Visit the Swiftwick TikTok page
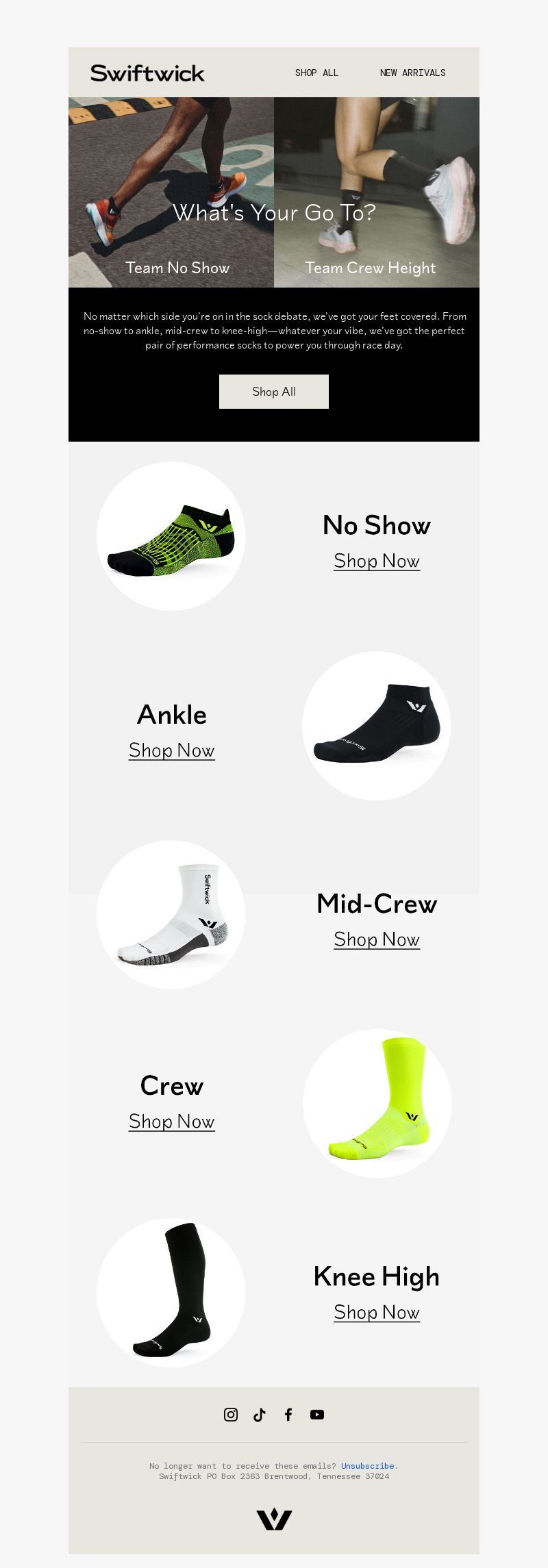The width and height of the screenshot is (548, 1568). 260,1415
